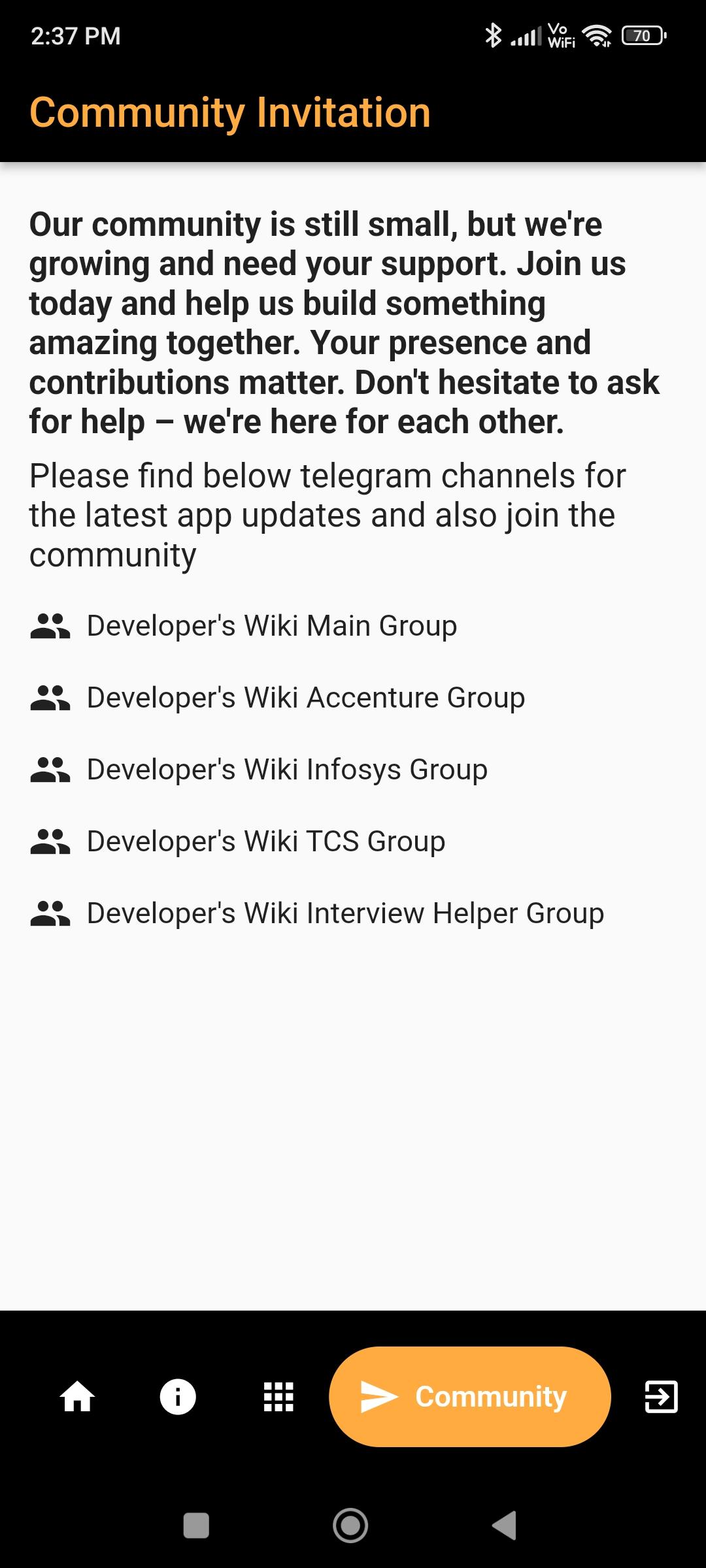Select the Community tab
The width and height of the screenshot is (706, 1568).
pos(470,1397)
